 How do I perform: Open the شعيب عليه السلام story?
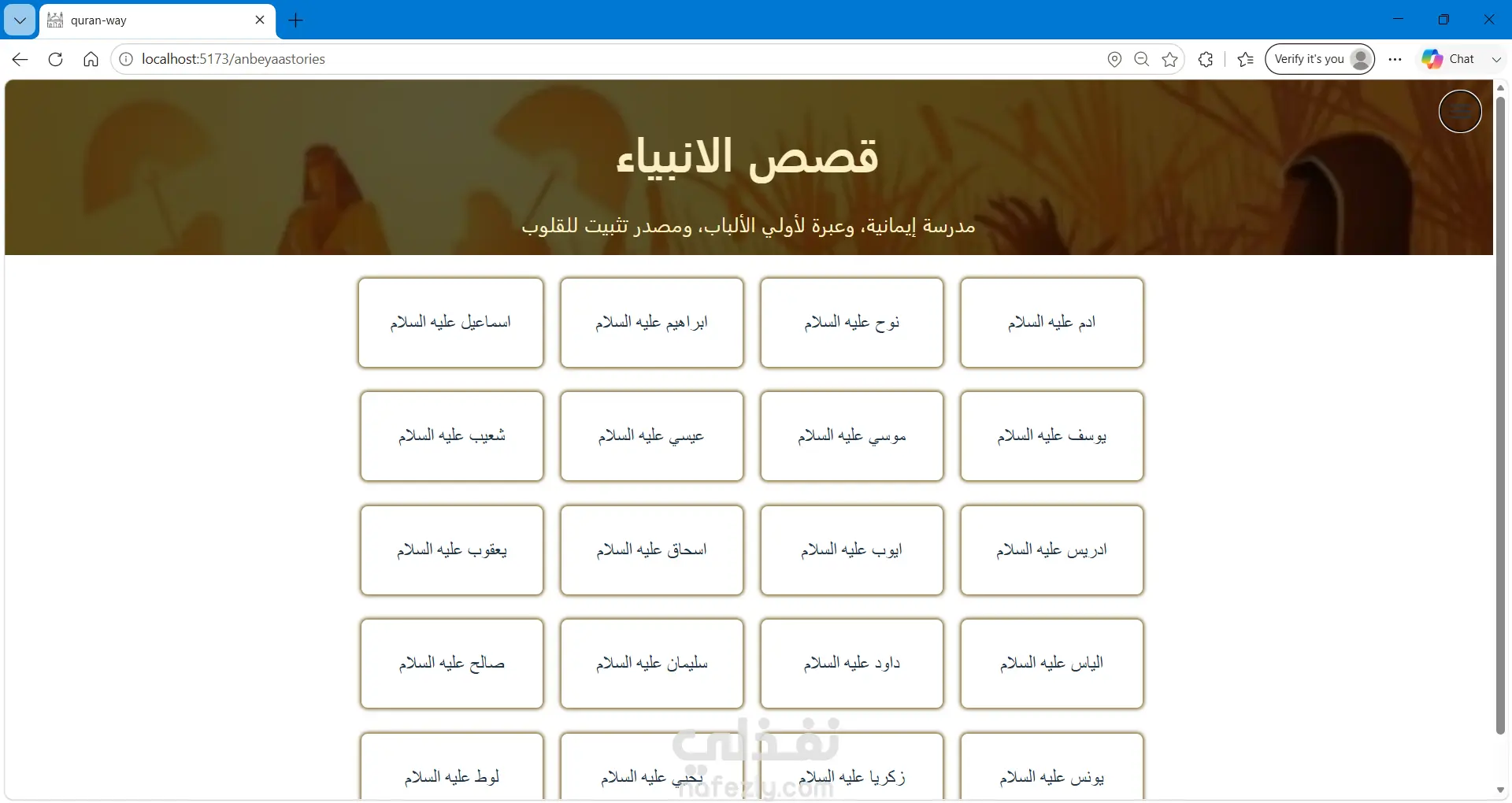(451, 436)
